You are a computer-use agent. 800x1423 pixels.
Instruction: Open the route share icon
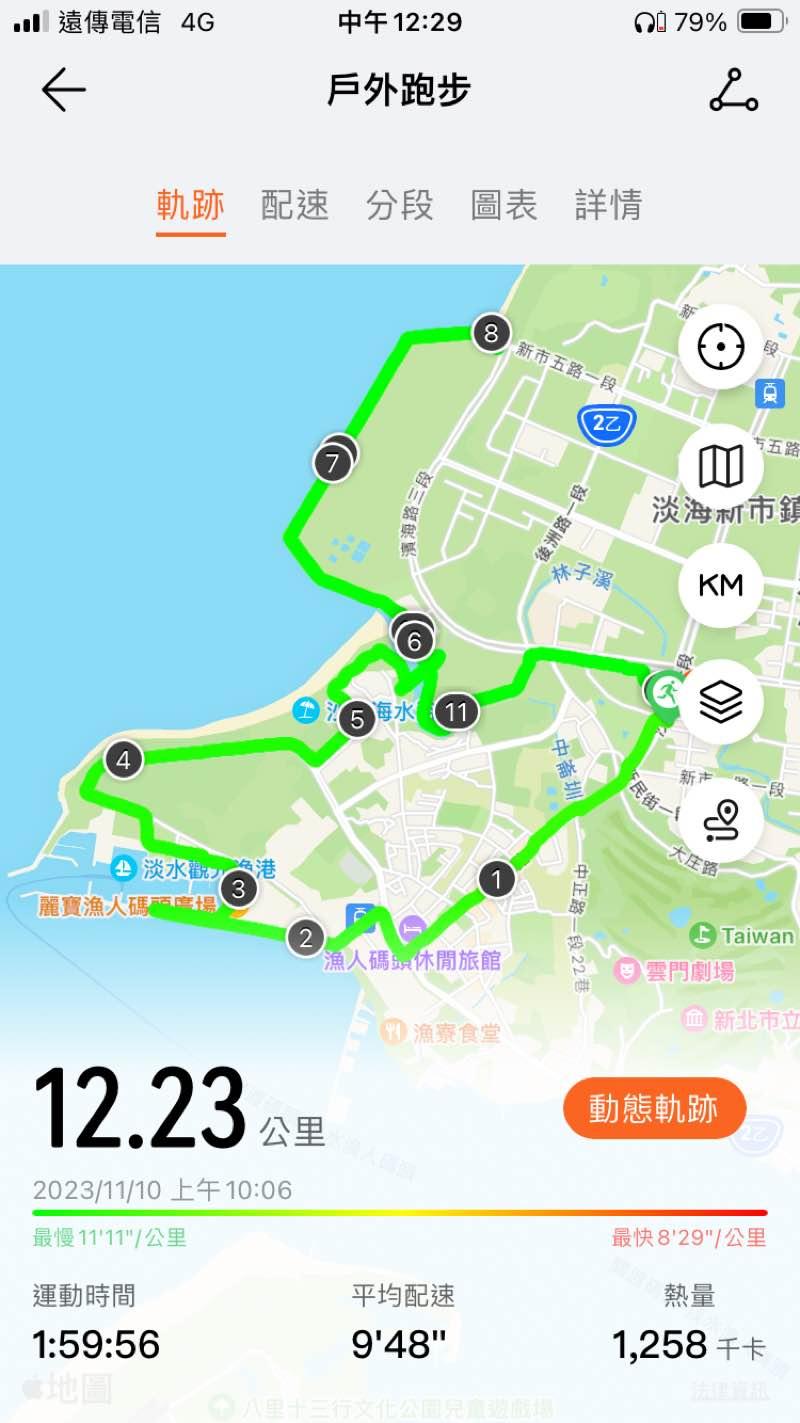[x=733, y=91]
